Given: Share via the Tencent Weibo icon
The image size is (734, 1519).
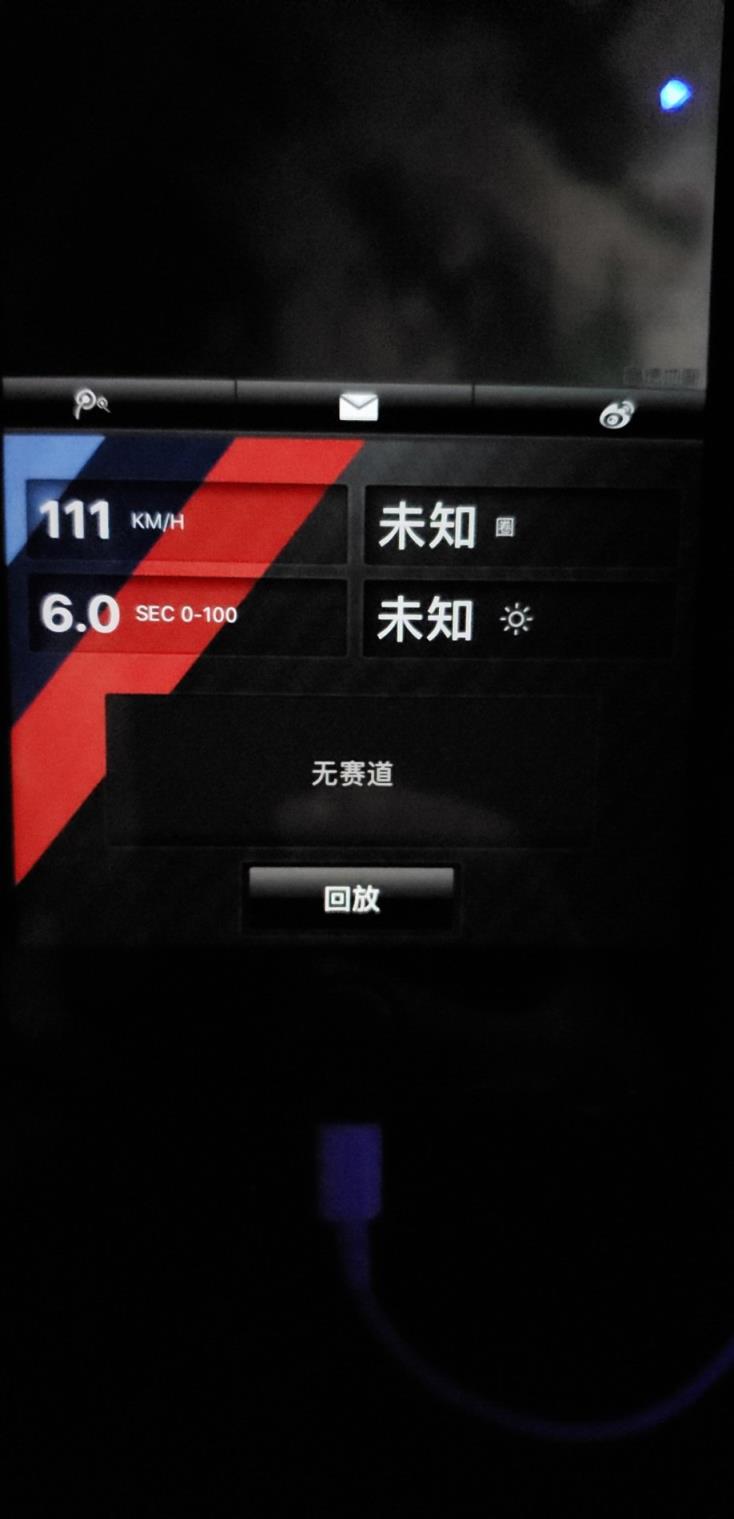Looking at the screenshot, I should click(90, 404).
